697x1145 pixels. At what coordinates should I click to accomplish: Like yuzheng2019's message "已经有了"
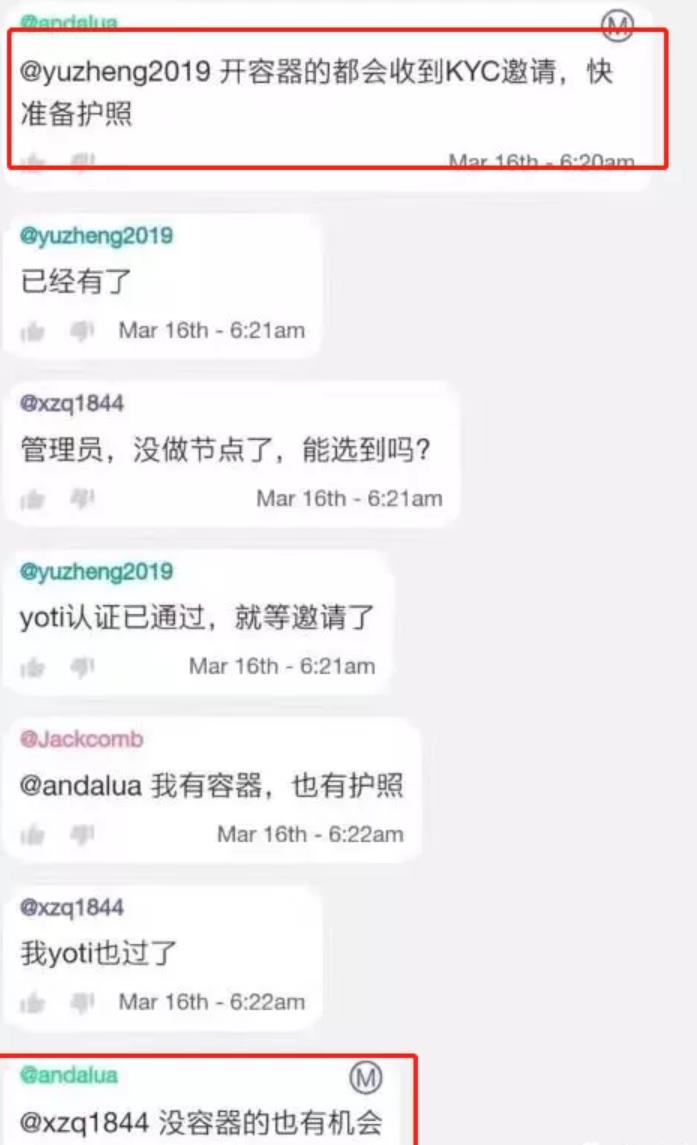coord(32,332)
